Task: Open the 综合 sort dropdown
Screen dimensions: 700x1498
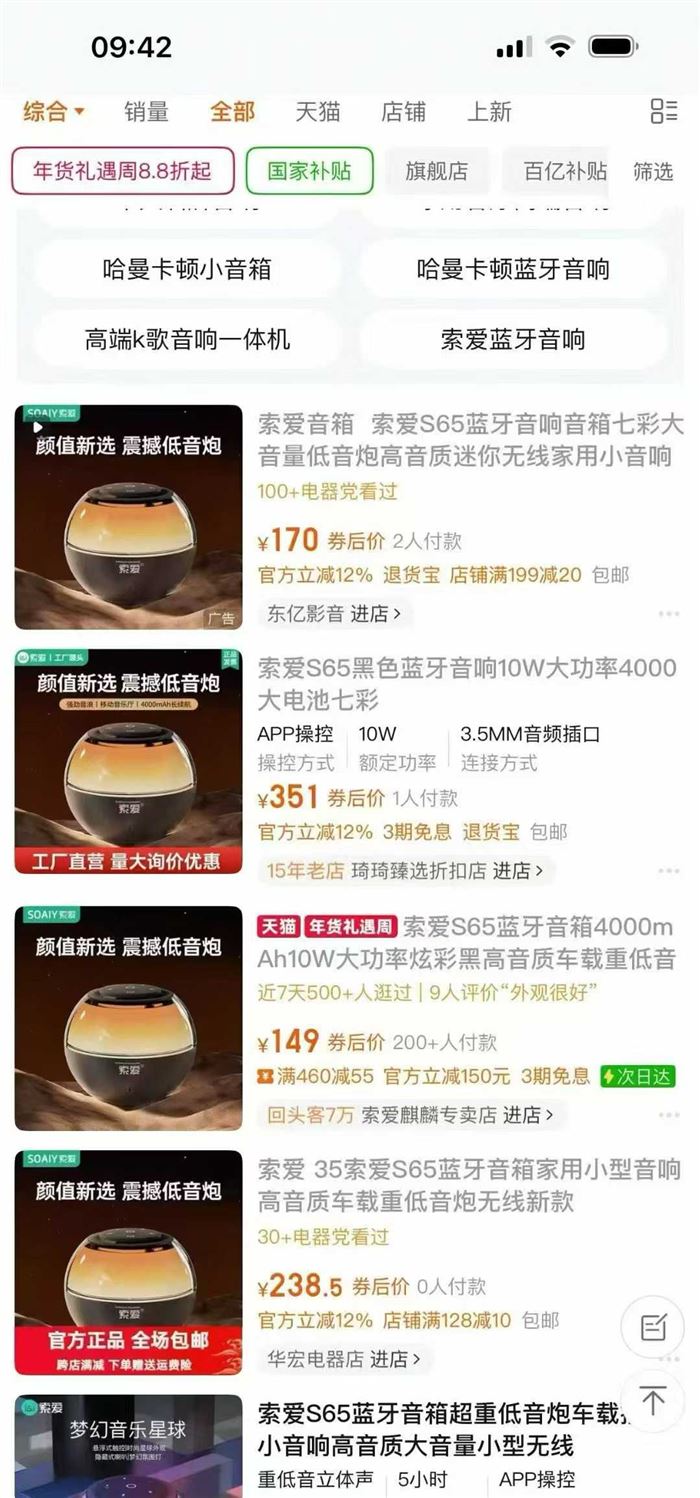Action: [x=53, y=112]
